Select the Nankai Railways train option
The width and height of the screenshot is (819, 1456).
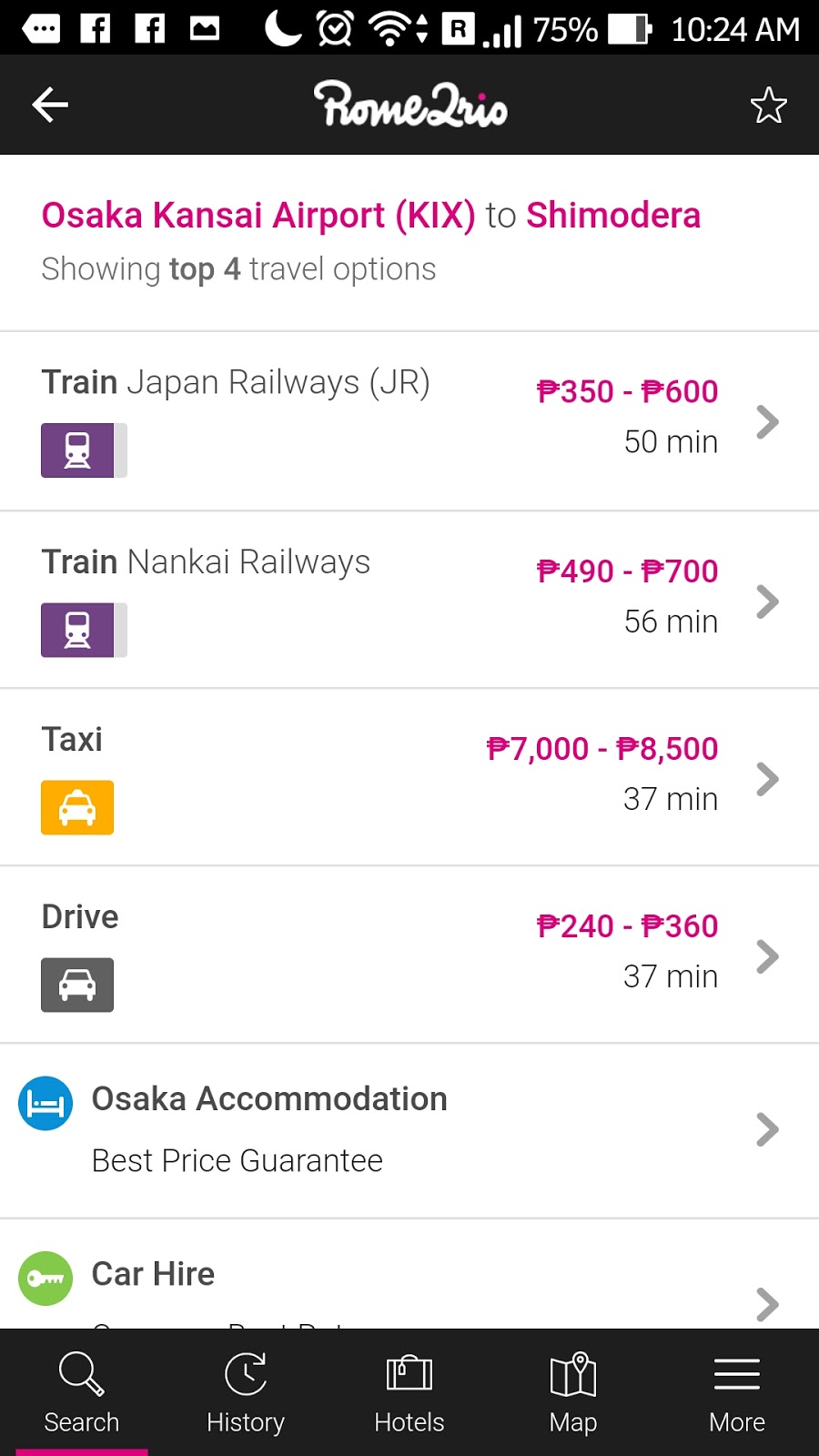409,600
